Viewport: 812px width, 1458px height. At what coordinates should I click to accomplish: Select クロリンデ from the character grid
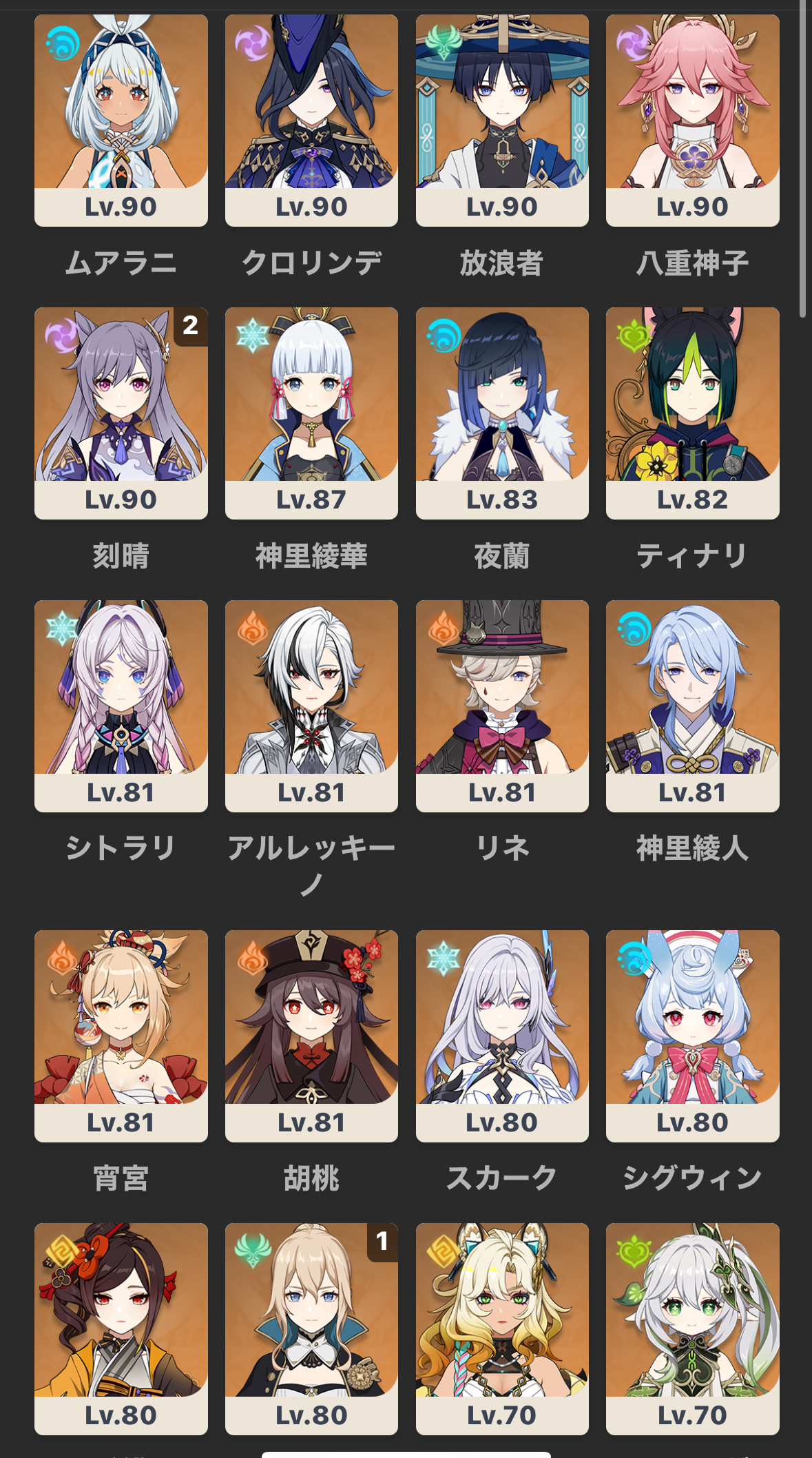[311, 121]
